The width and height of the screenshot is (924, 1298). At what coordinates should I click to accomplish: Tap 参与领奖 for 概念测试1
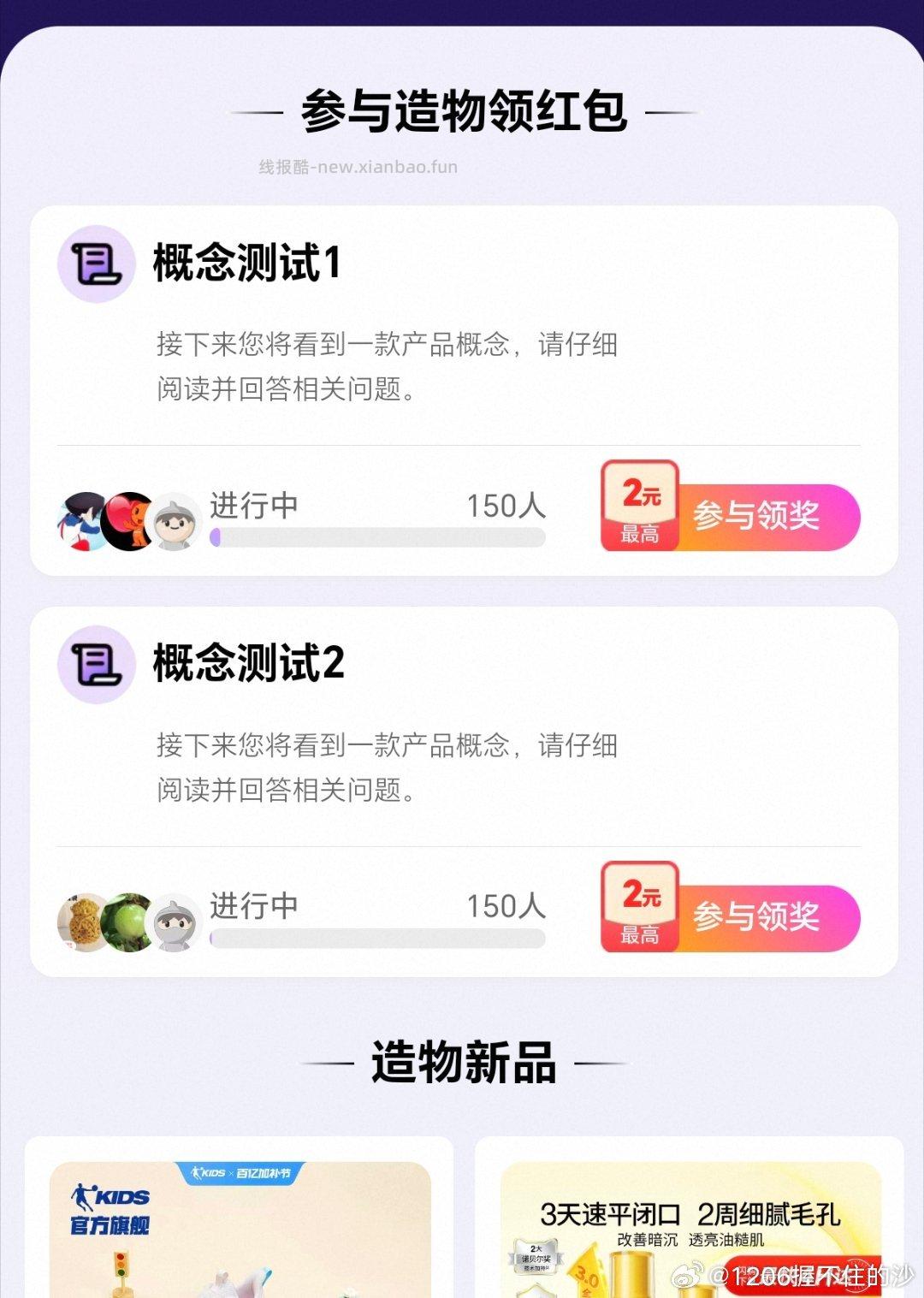[x=755, y=516]
